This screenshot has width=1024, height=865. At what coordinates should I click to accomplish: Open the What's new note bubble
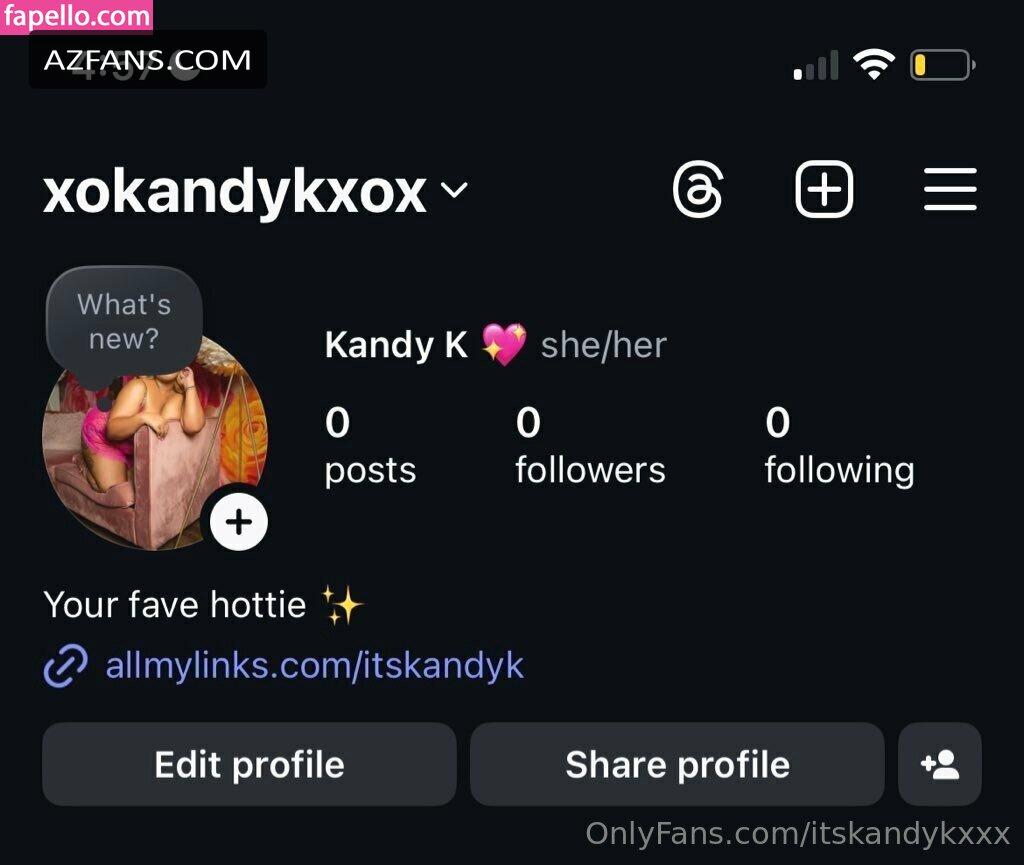pos(124,322)
